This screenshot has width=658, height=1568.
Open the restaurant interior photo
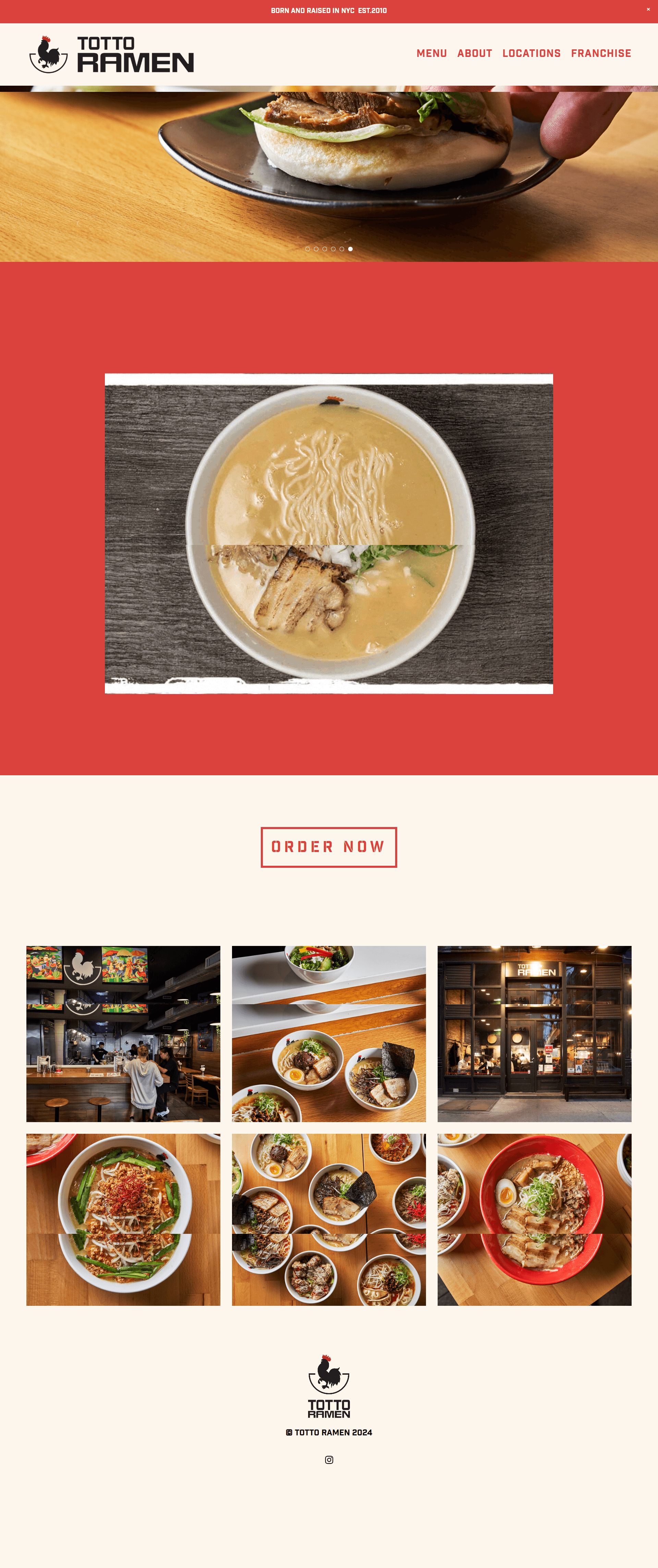click(x=123, y=1034)
